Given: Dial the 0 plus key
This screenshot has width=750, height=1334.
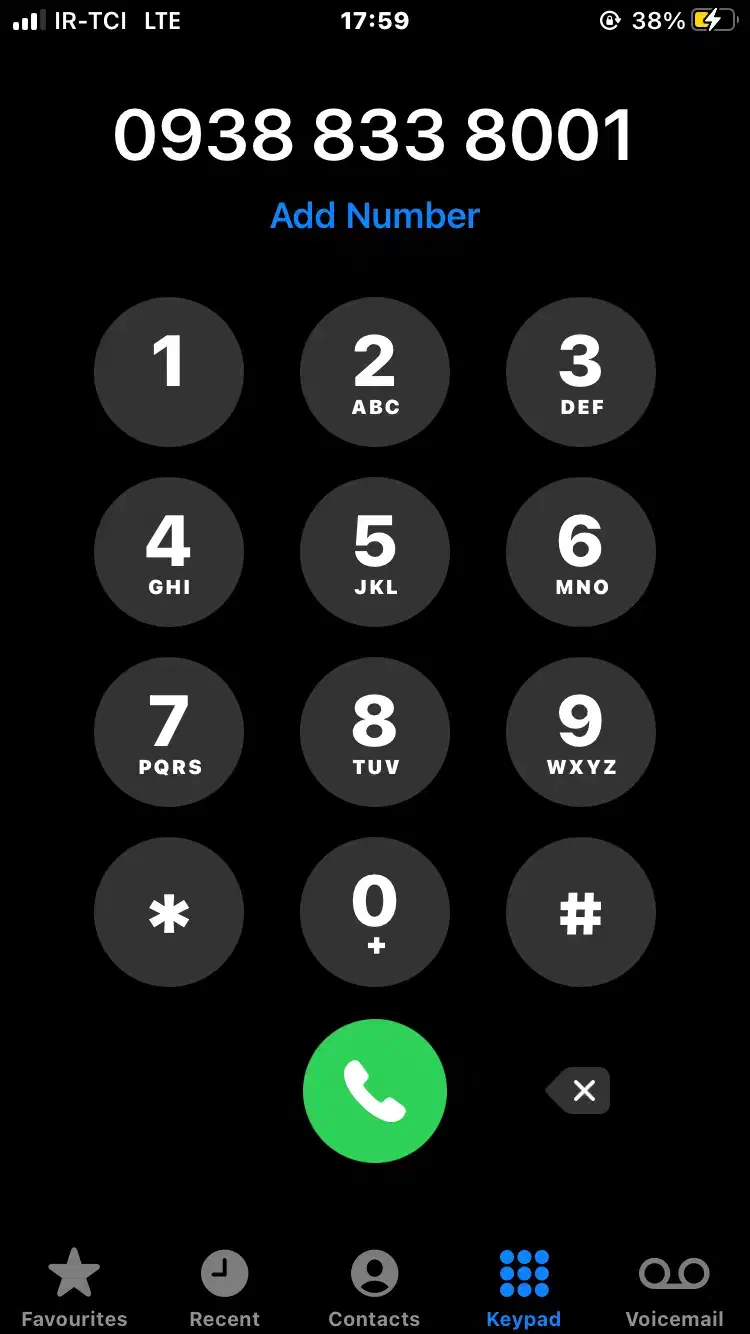Looking at the screenshot, I should tap(375, 912).
